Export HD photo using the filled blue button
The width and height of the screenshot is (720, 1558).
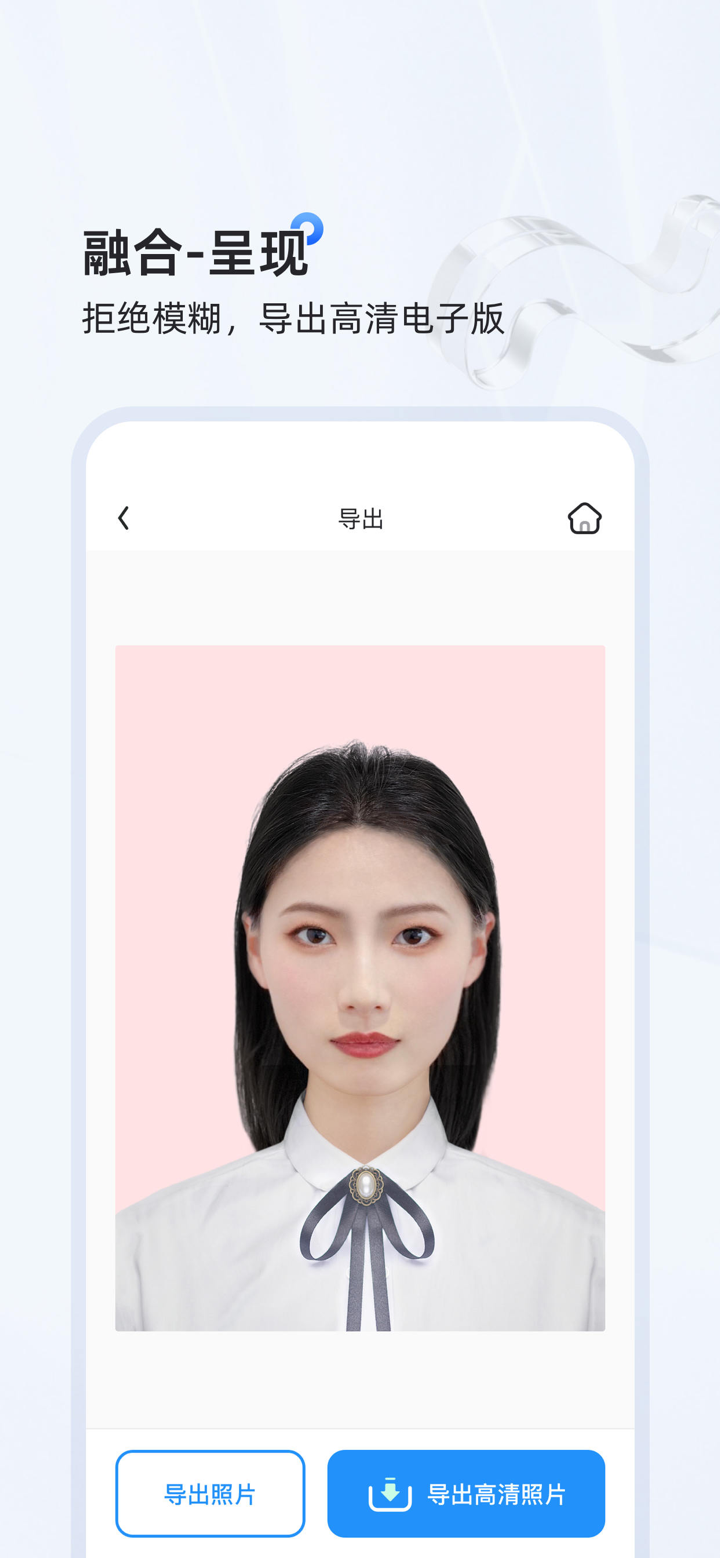coord(466,1493)
